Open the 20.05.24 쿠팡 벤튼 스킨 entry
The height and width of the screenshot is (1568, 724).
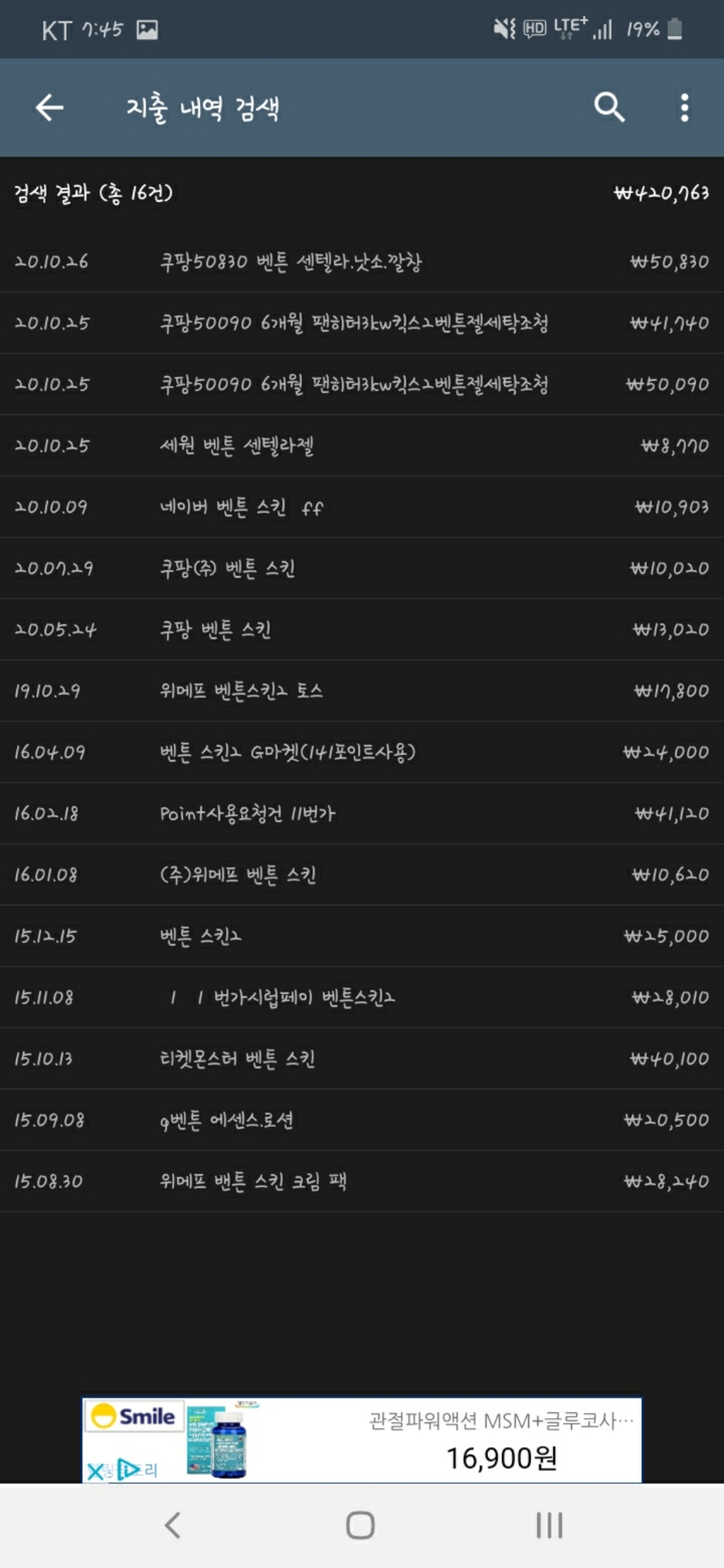coord(361,629)
